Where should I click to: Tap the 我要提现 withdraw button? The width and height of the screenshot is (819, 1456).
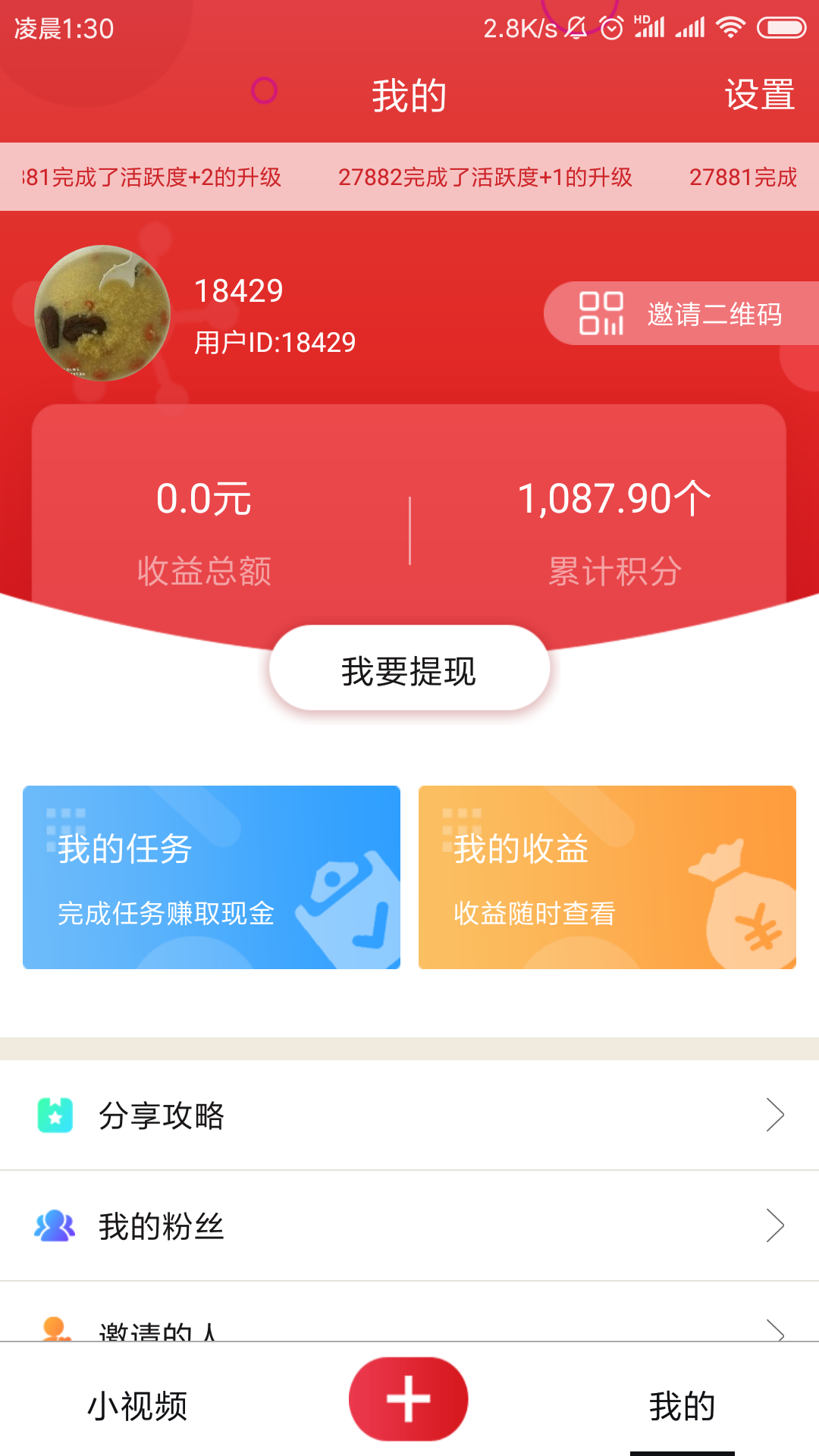(x=409, y=670)
